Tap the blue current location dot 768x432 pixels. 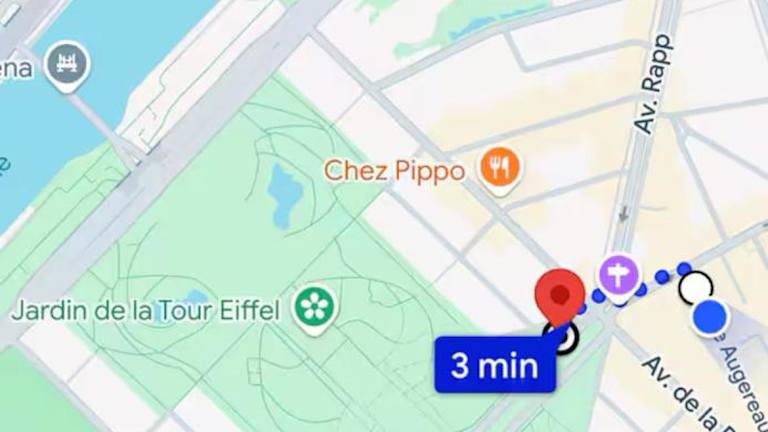click(x=710, y=318)
